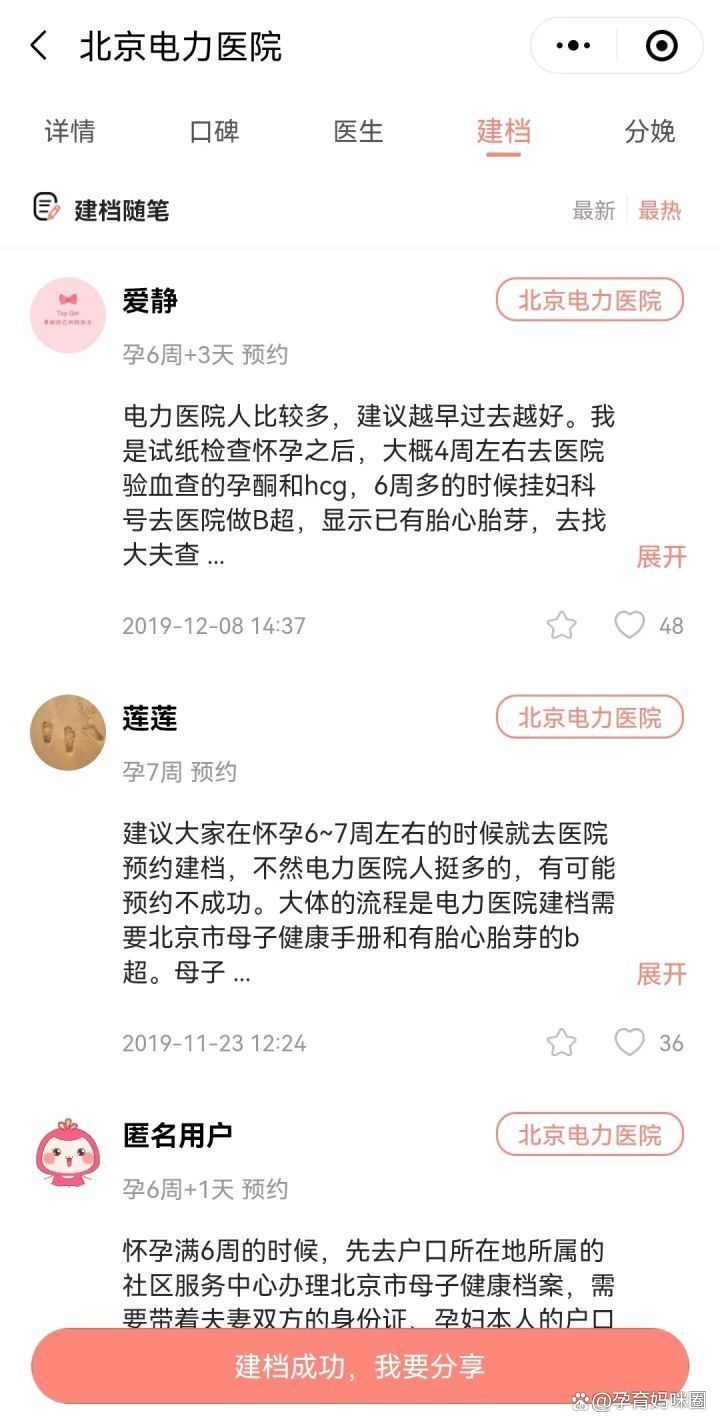Like 爱静's post with the heart icon
This screenshot has width=720, height=1426.
(630, 625)
